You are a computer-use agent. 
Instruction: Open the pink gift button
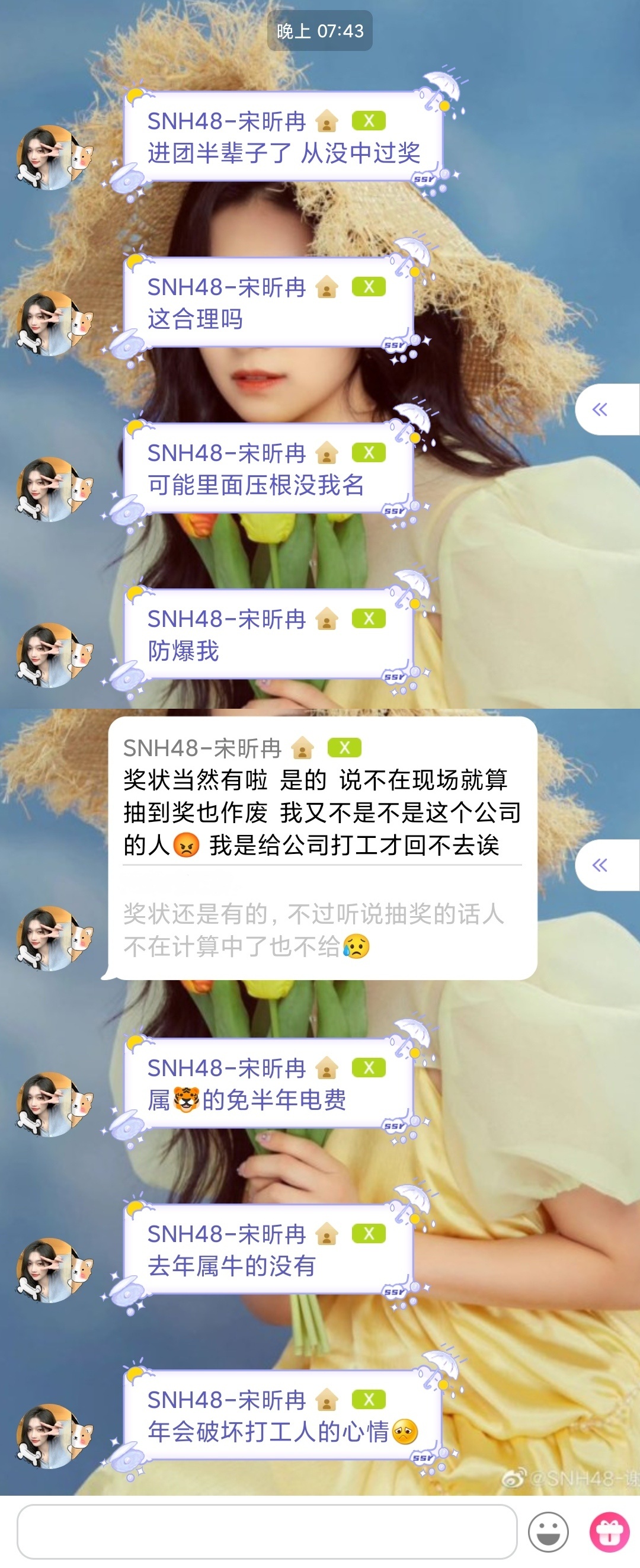click(609, 1531)
